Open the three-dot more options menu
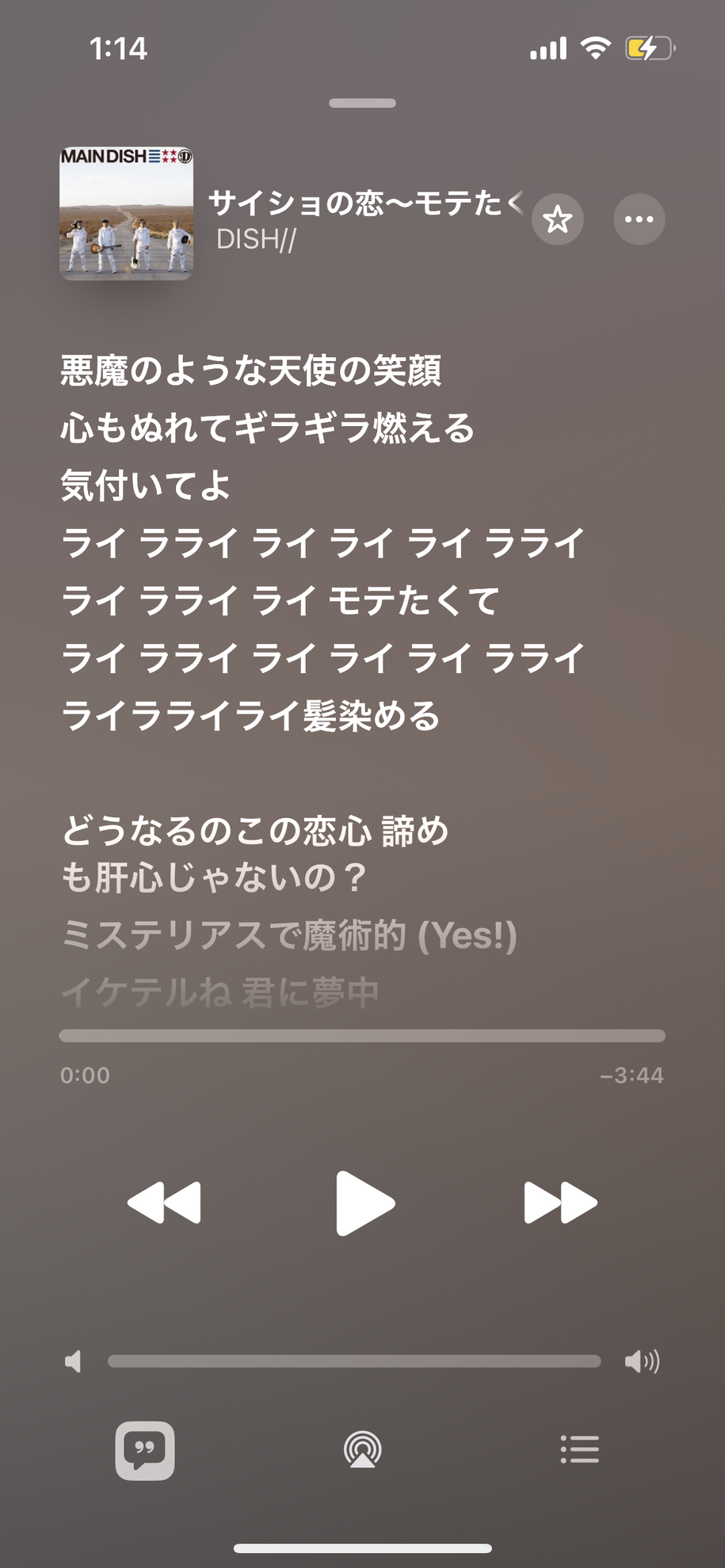 pos(639,219)
